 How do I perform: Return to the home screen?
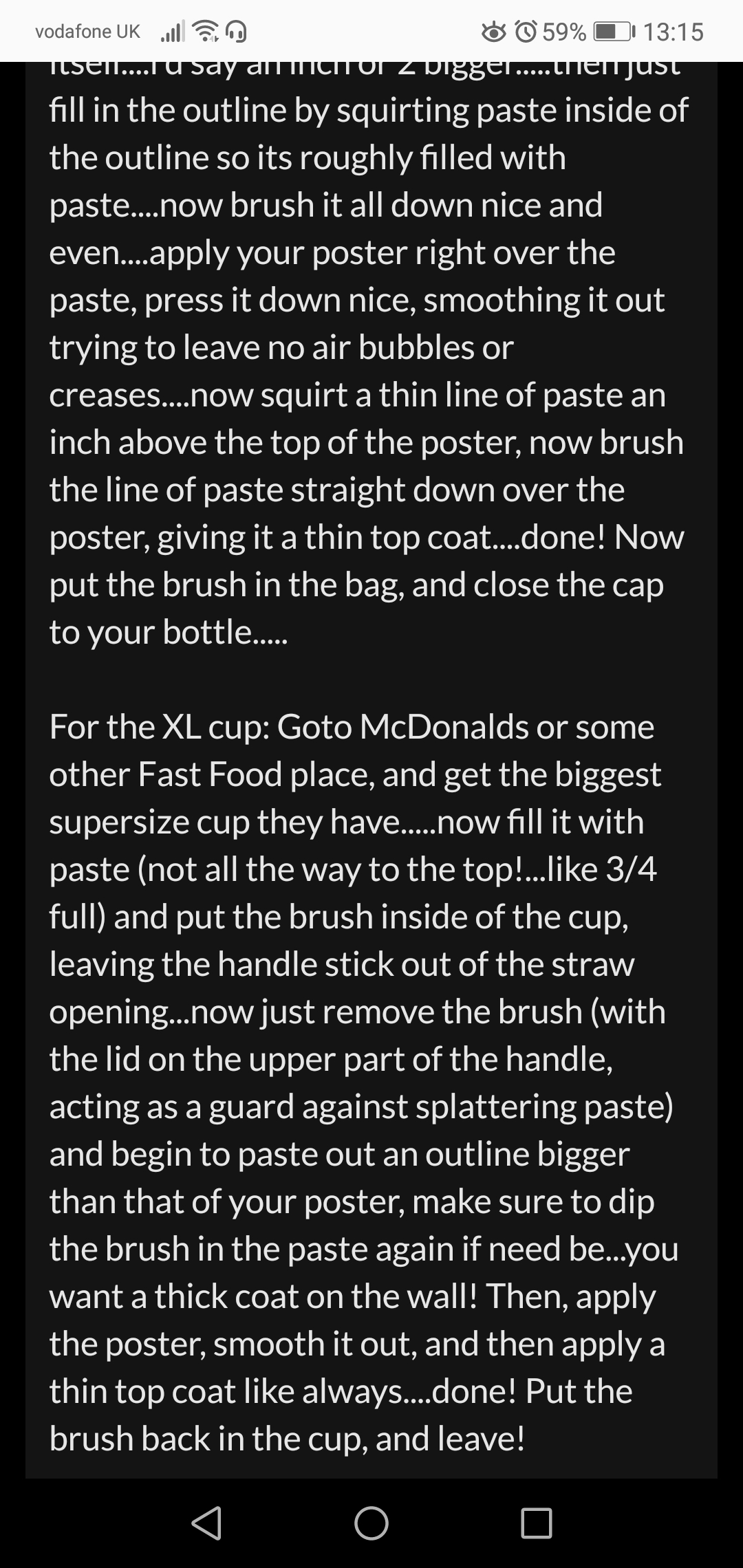coord(371,1523)
